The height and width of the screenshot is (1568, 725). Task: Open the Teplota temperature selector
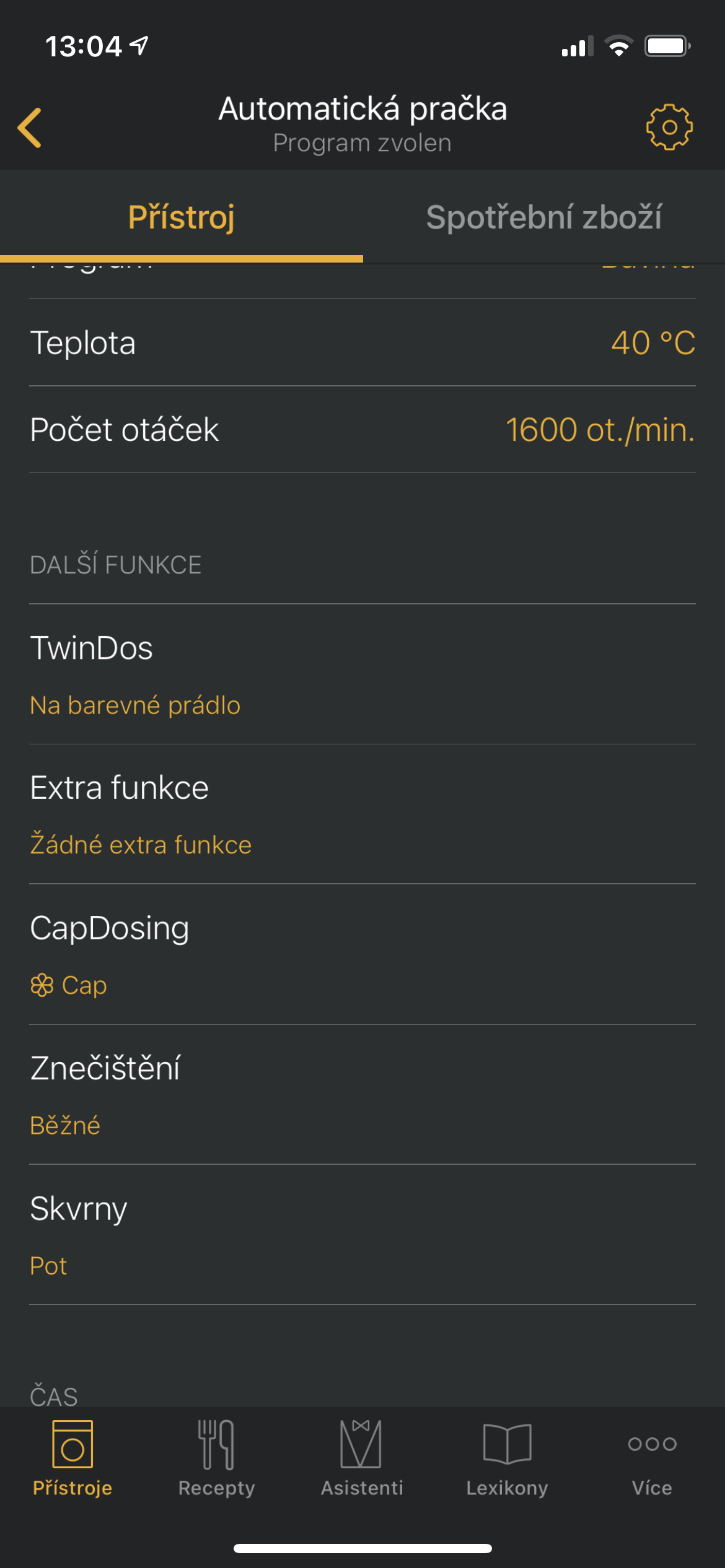click(362, 345)
